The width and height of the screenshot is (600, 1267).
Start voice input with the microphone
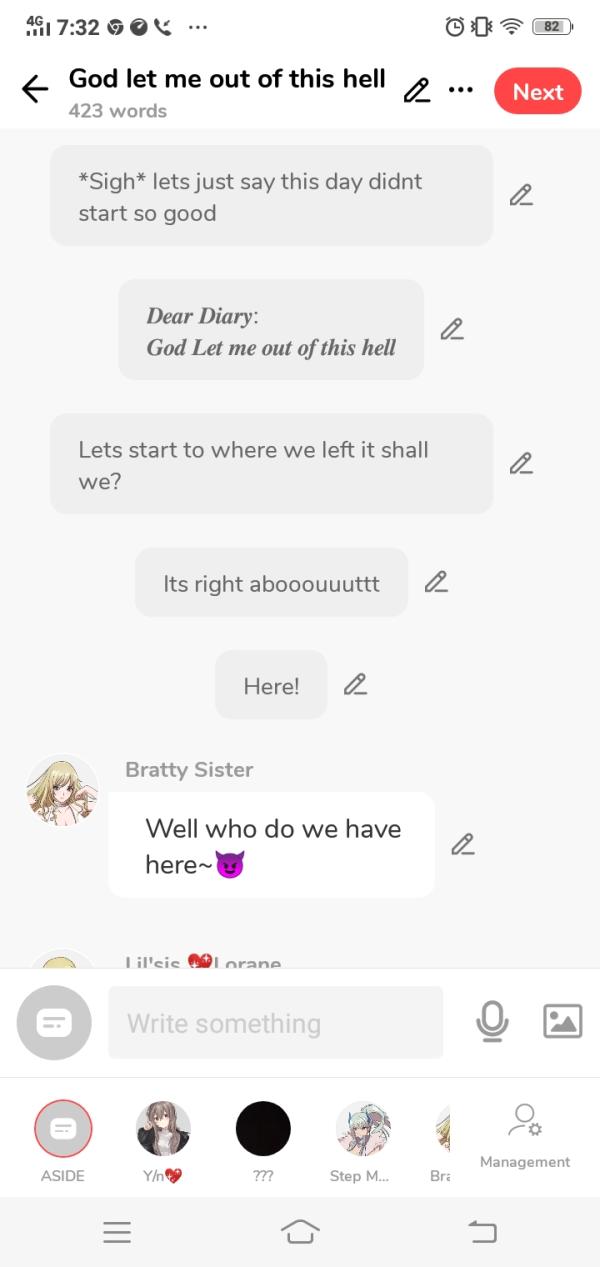click(492, 1021)
